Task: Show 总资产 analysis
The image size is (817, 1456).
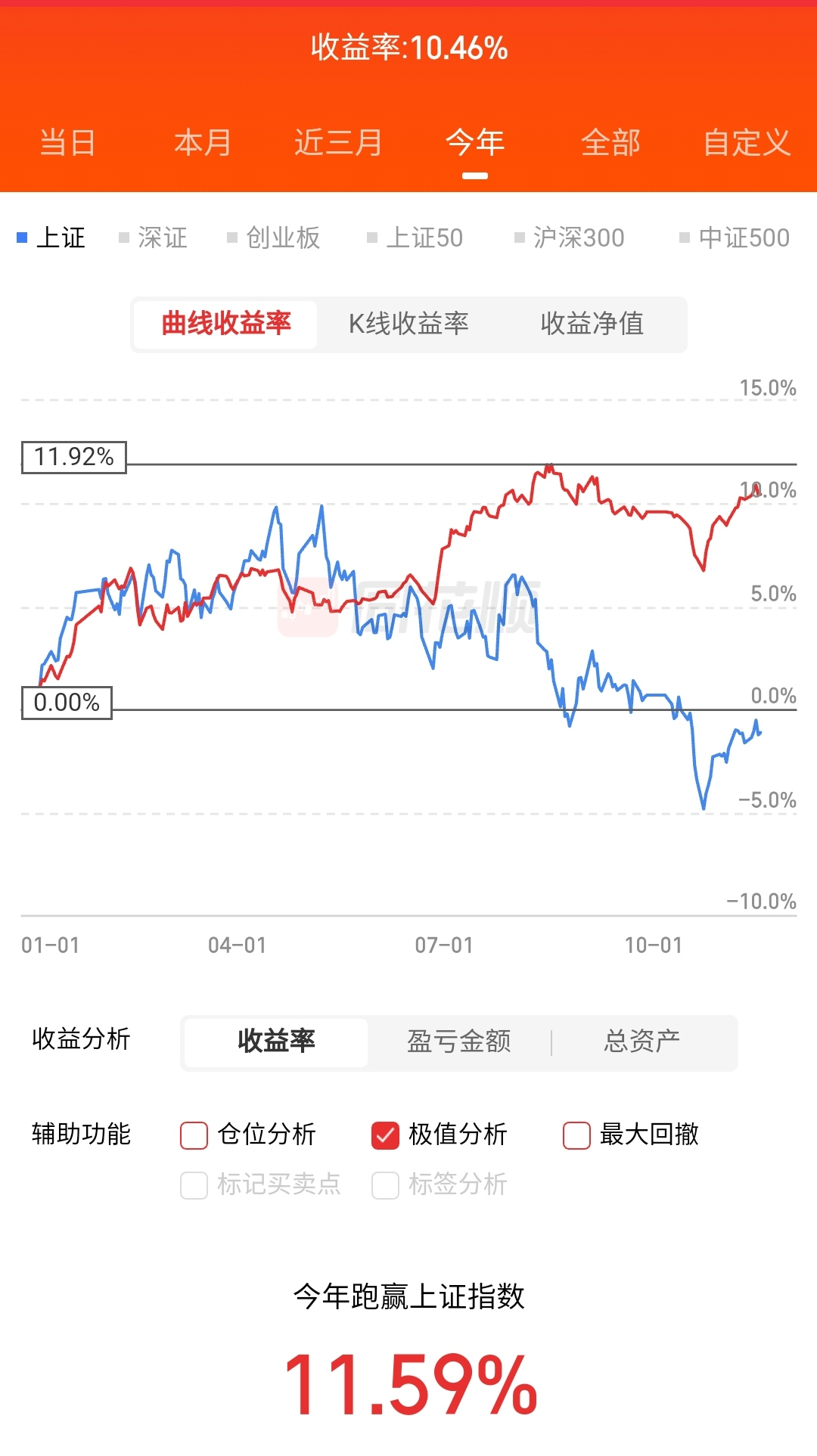Action: pyautogui.click(x=642, y=1042)
